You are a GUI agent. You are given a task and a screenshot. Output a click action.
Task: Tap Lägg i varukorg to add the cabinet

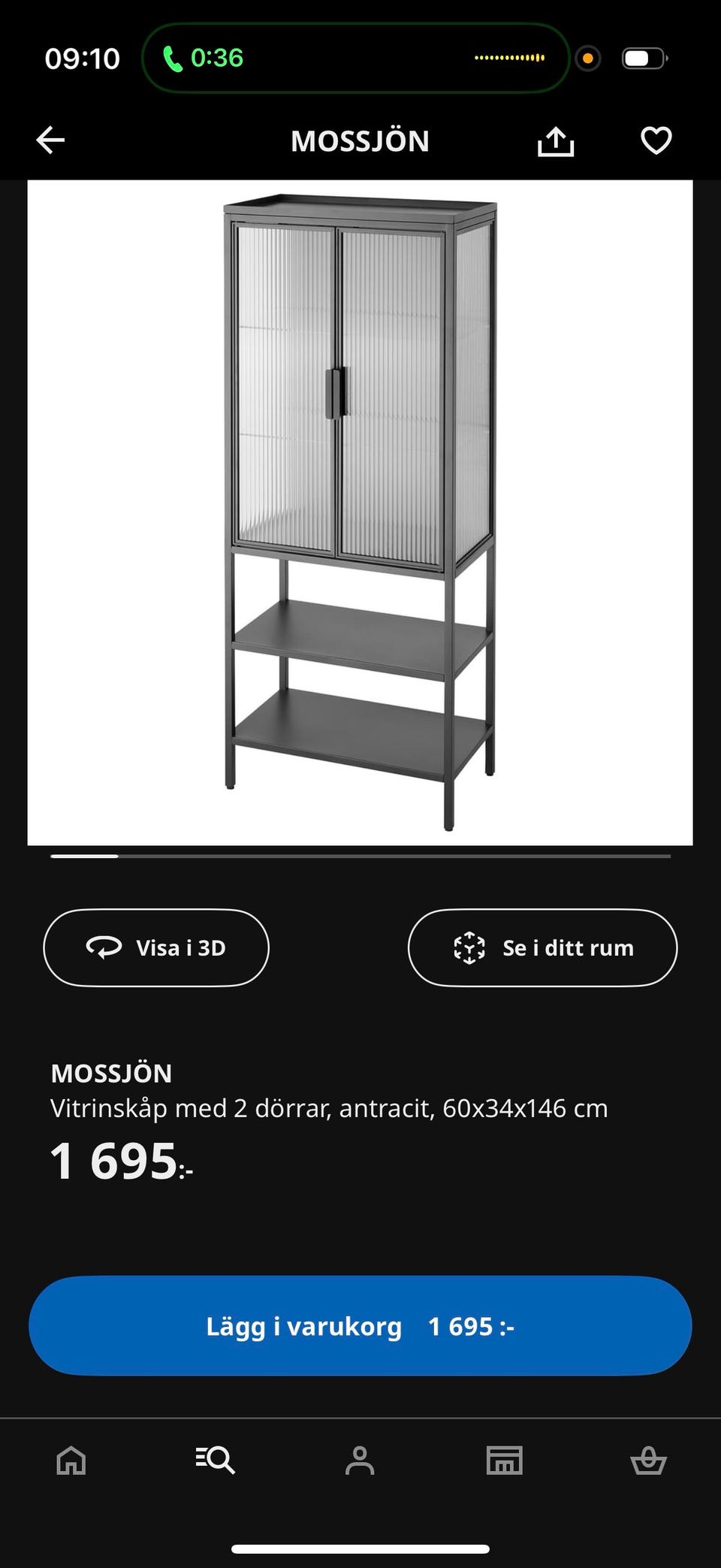coord(360,1326)
